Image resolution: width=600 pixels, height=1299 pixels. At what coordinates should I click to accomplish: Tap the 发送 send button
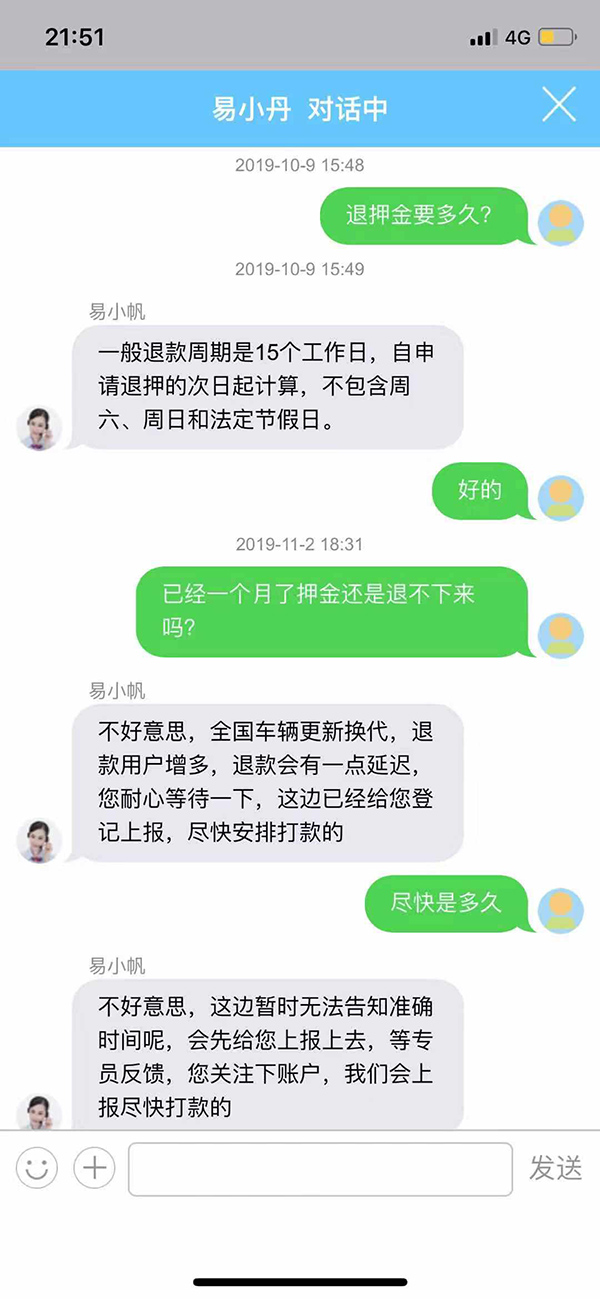[x=556, y=1167]
